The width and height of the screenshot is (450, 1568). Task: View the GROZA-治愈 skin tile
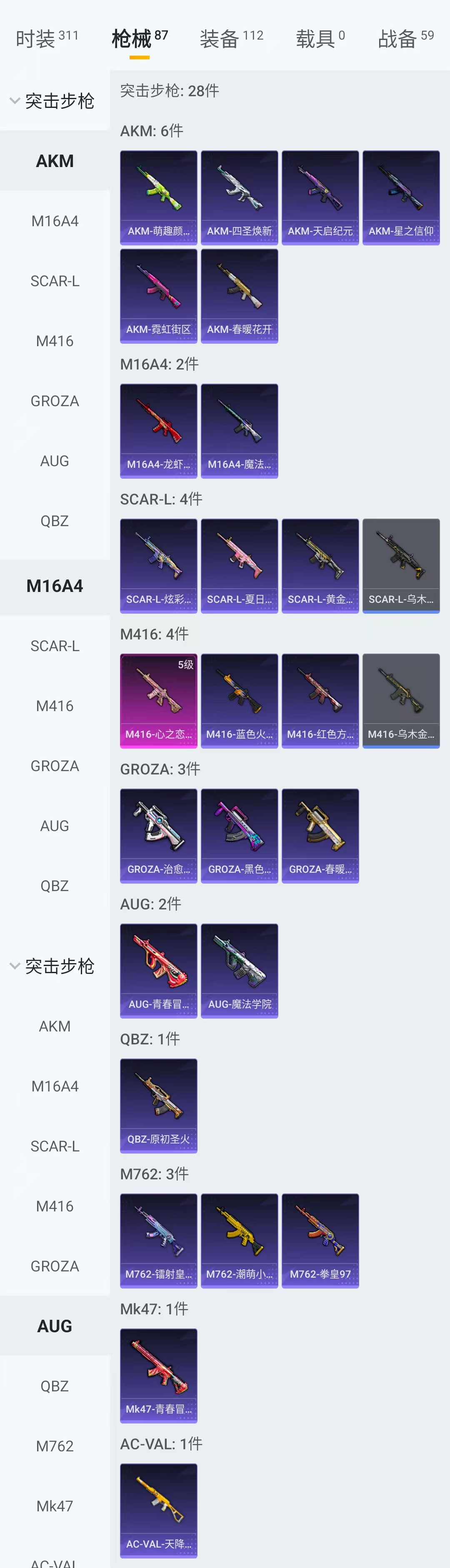(x=158, y=836)
